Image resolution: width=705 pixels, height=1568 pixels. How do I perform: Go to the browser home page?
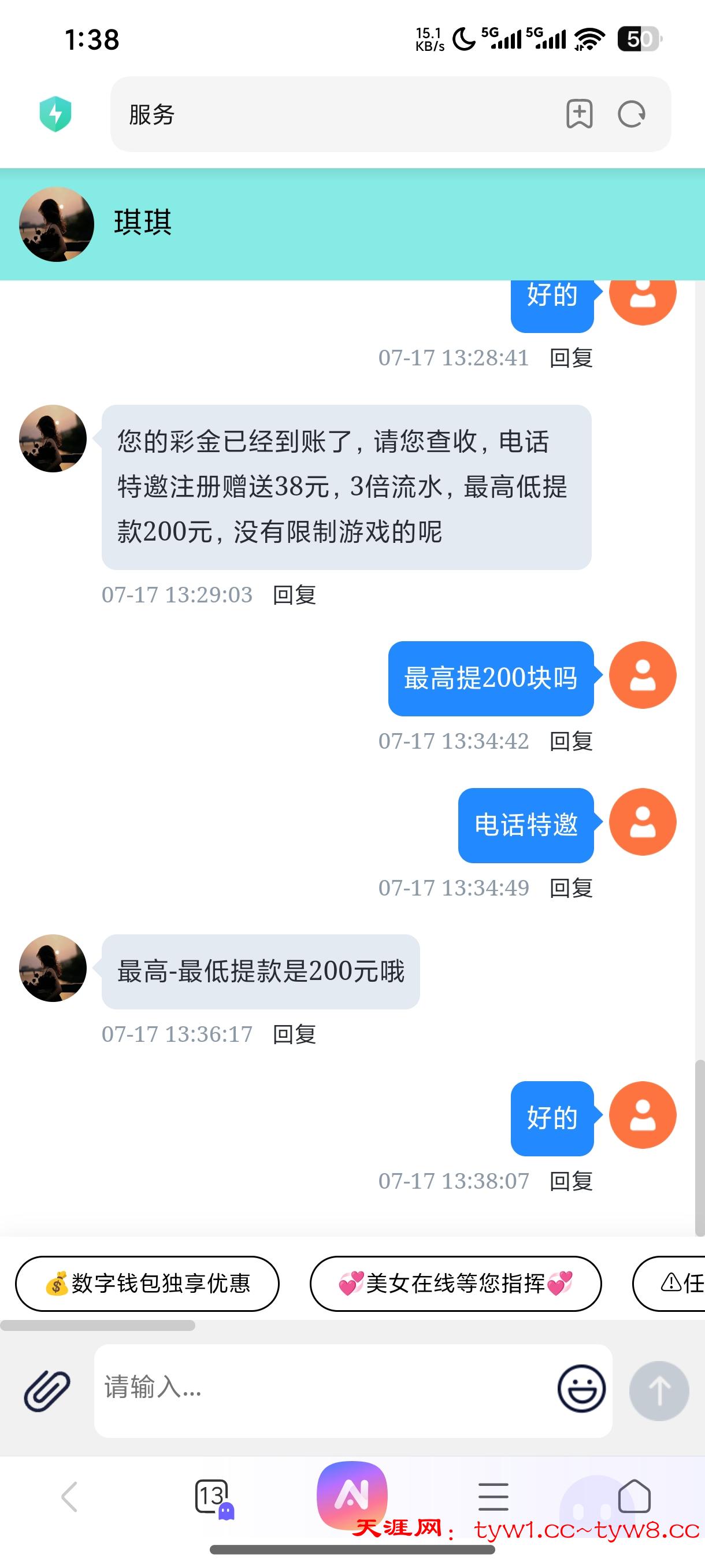click(634, 1497)
